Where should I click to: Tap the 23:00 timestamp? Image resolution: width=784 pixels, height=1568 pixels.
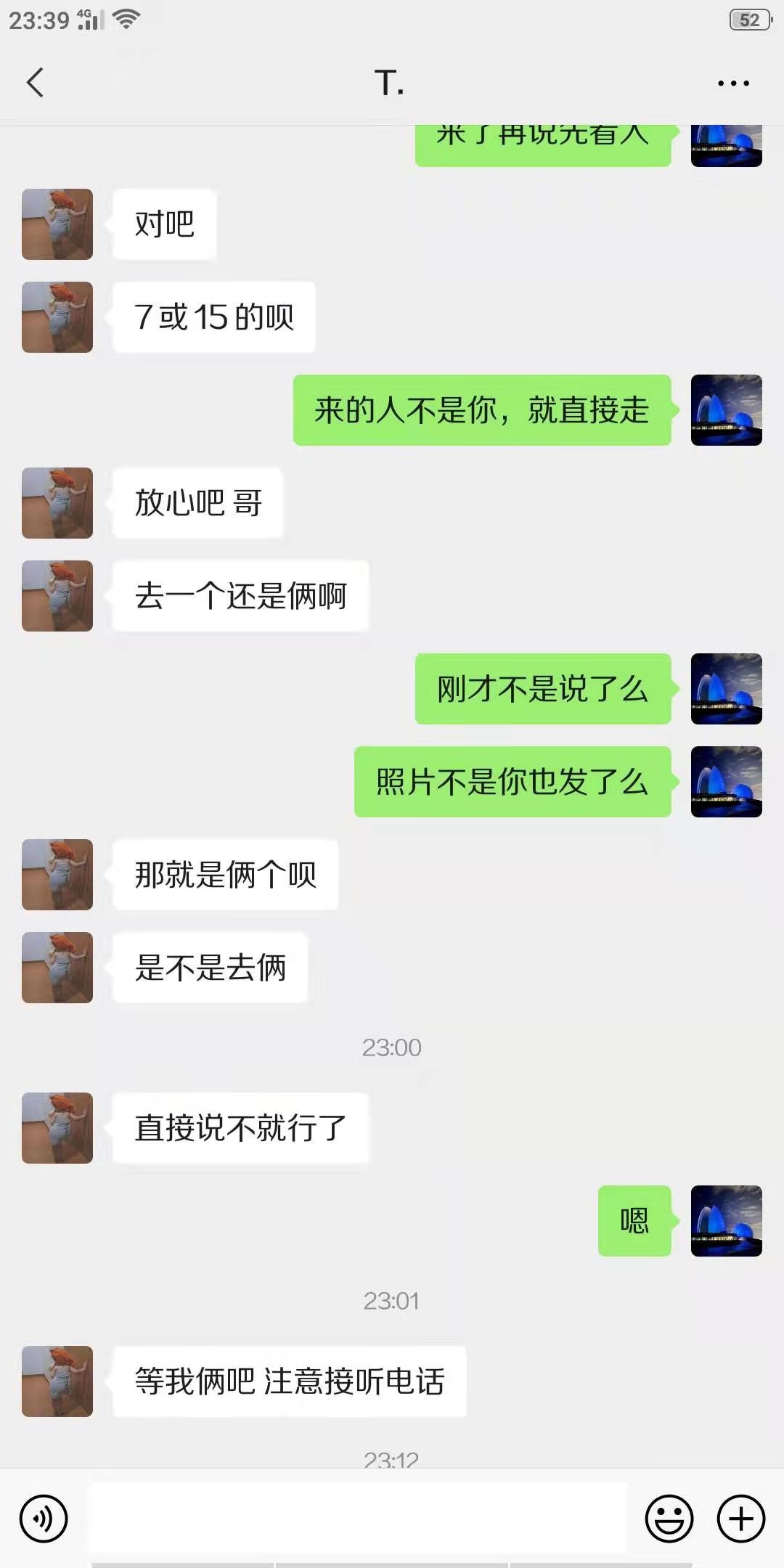click(x=390, y=1047)
